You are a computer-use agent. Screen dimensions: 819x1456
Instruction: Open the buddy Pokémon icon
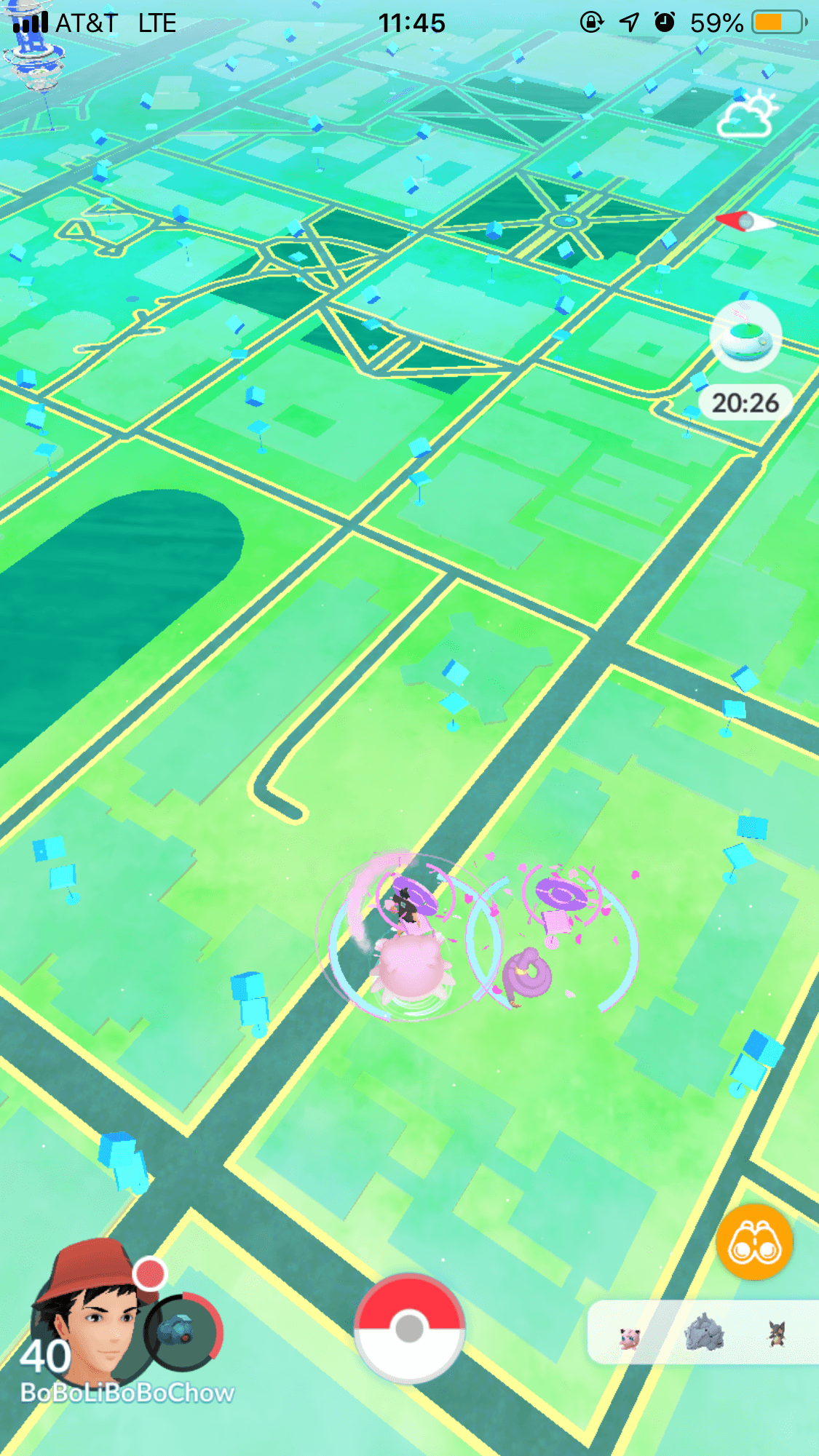click(x=182, y=1333)
